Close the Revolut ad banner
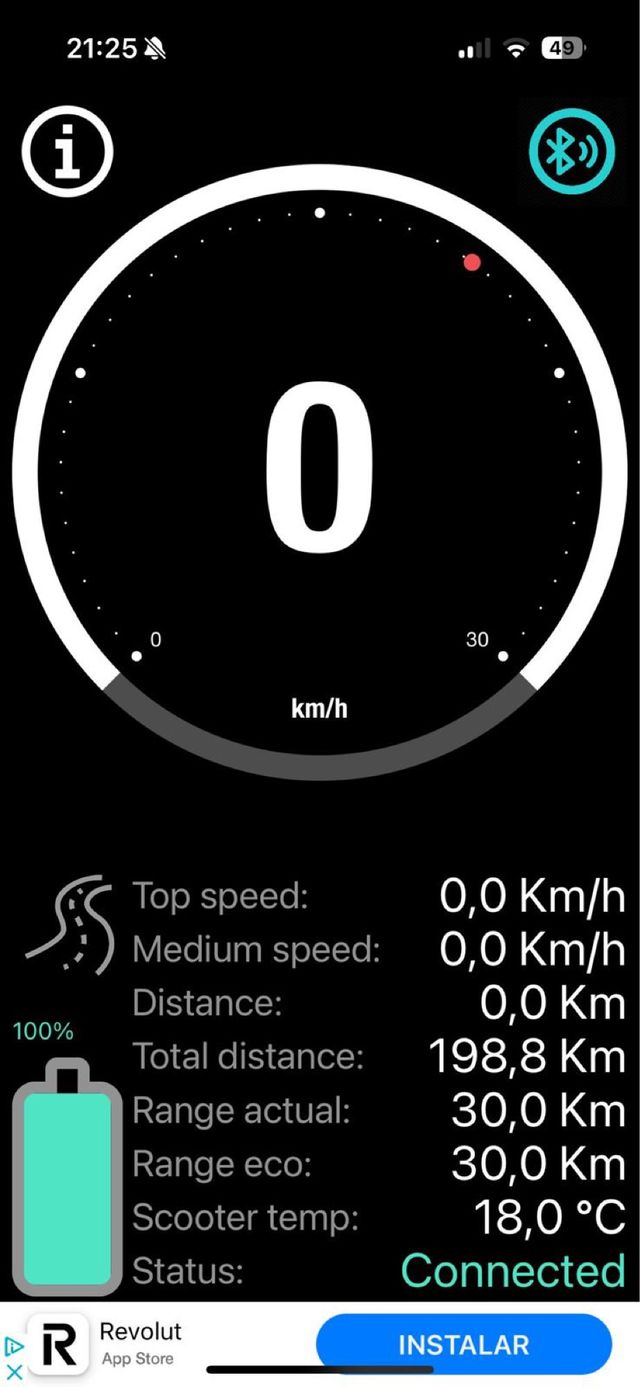Image resolution: width=640 pixels, height=1387 pixels. pyautogui.click(x=14, y=1372)
